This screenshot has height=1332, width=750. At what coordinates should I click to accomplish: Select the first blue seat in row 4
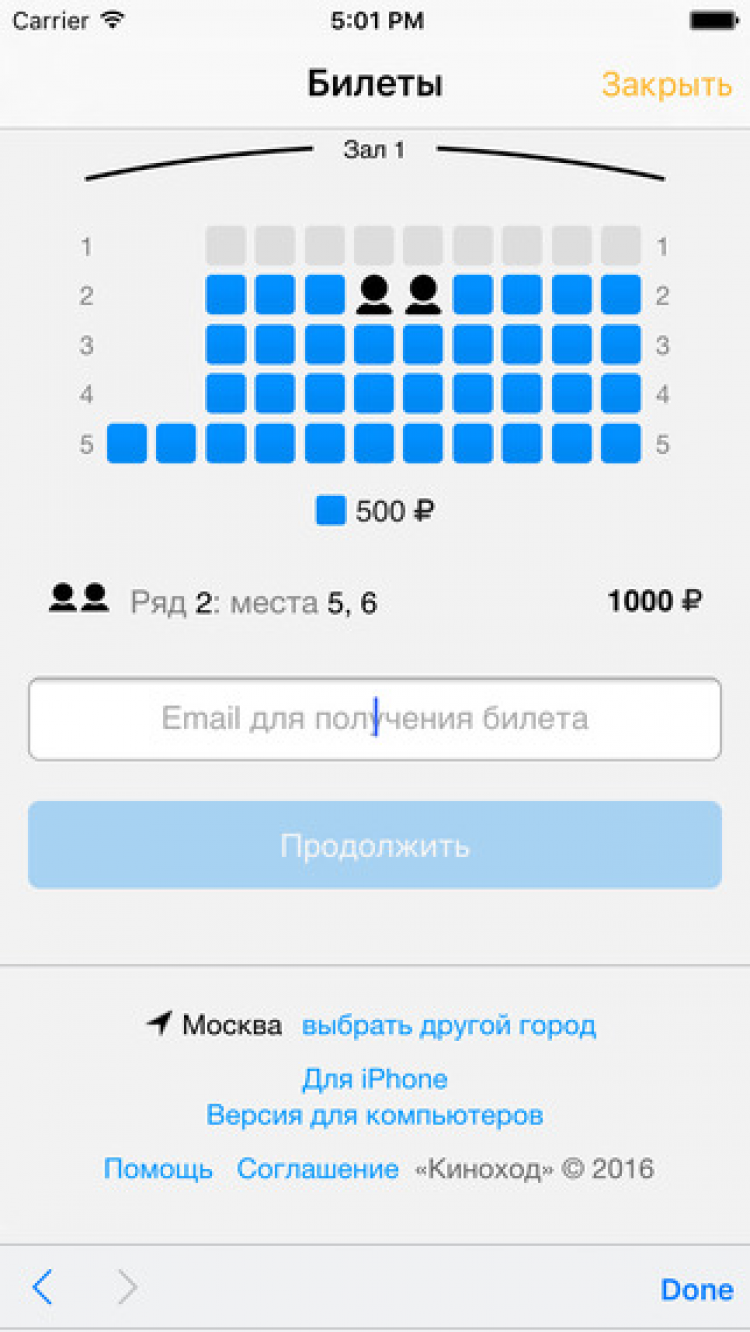pos(226,393)
